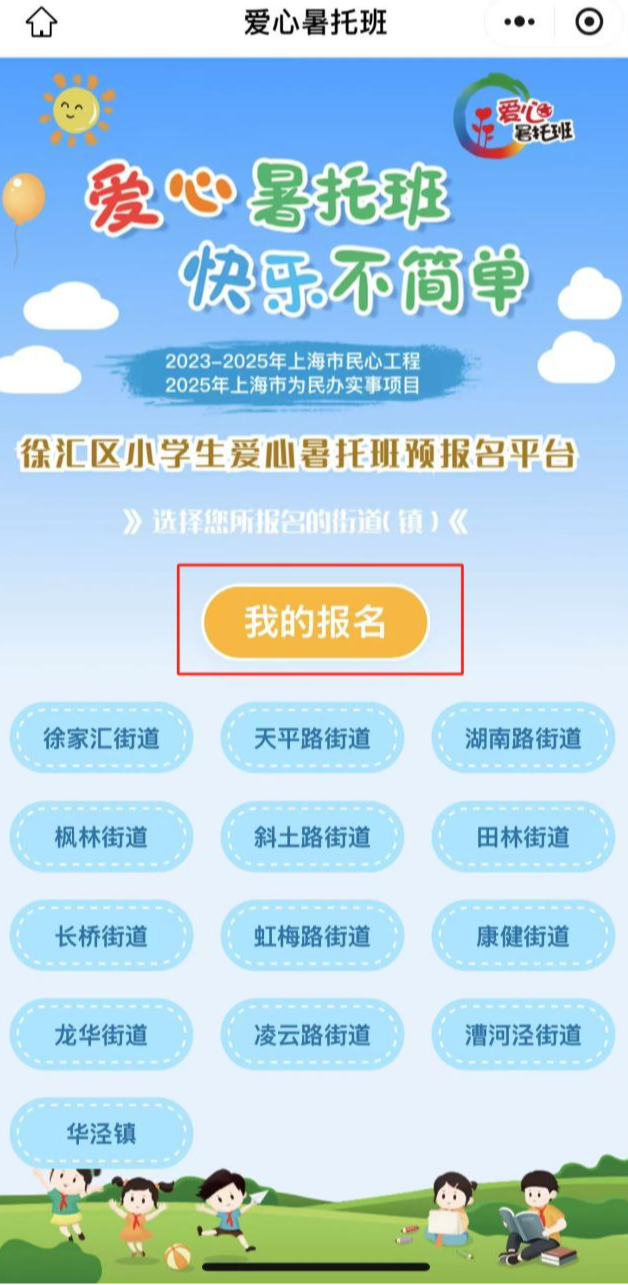Tap 漕河泾街道 option
Screen dimensions: 628x1285
[523, 1034]
